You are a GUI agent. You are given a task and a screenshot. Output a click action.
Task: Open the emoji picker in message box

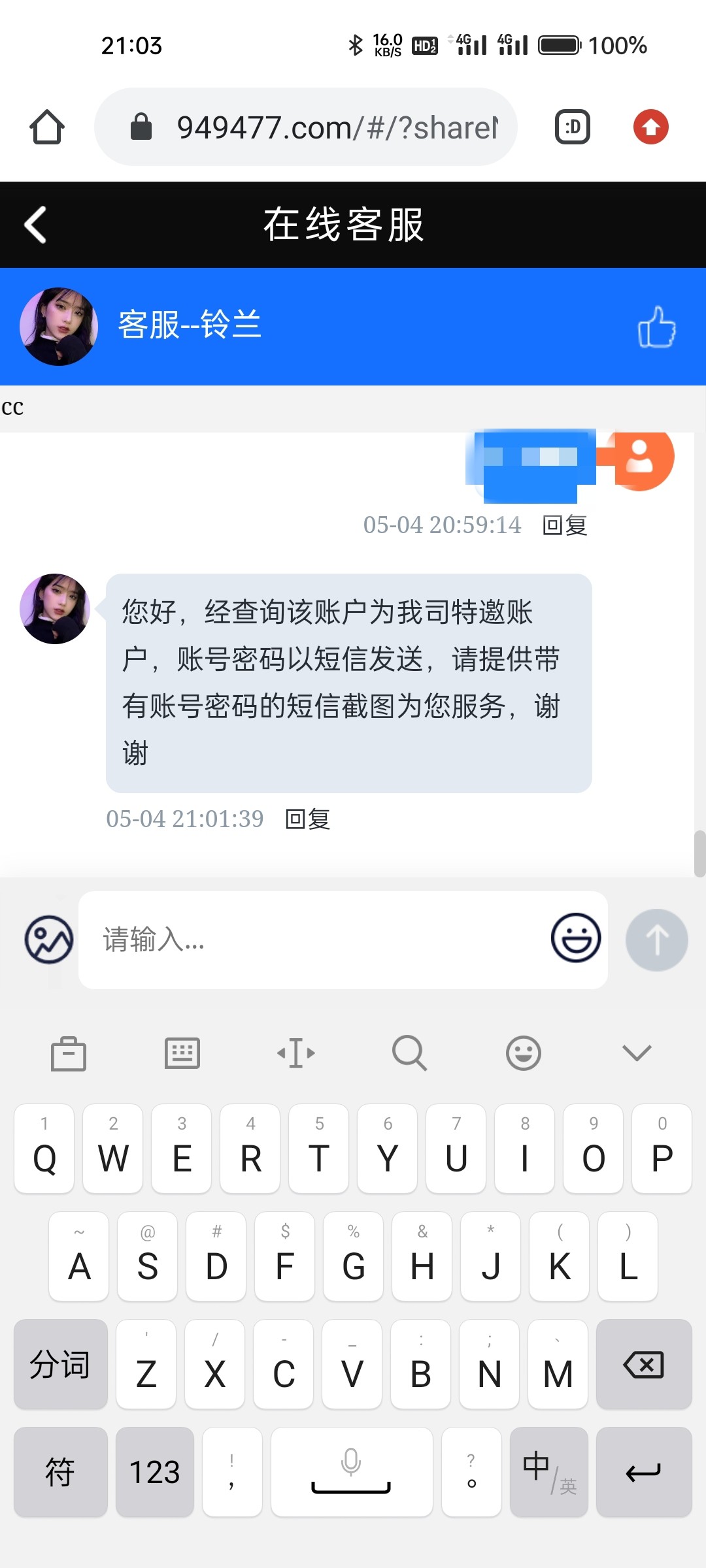click(576, 938)
